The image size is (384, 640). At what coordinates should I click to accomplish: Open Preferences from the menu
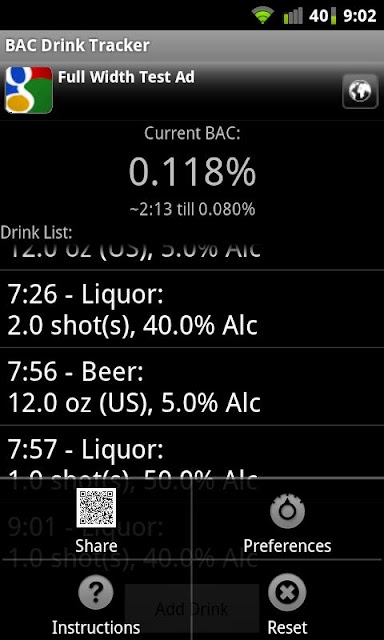click(287, 519)
